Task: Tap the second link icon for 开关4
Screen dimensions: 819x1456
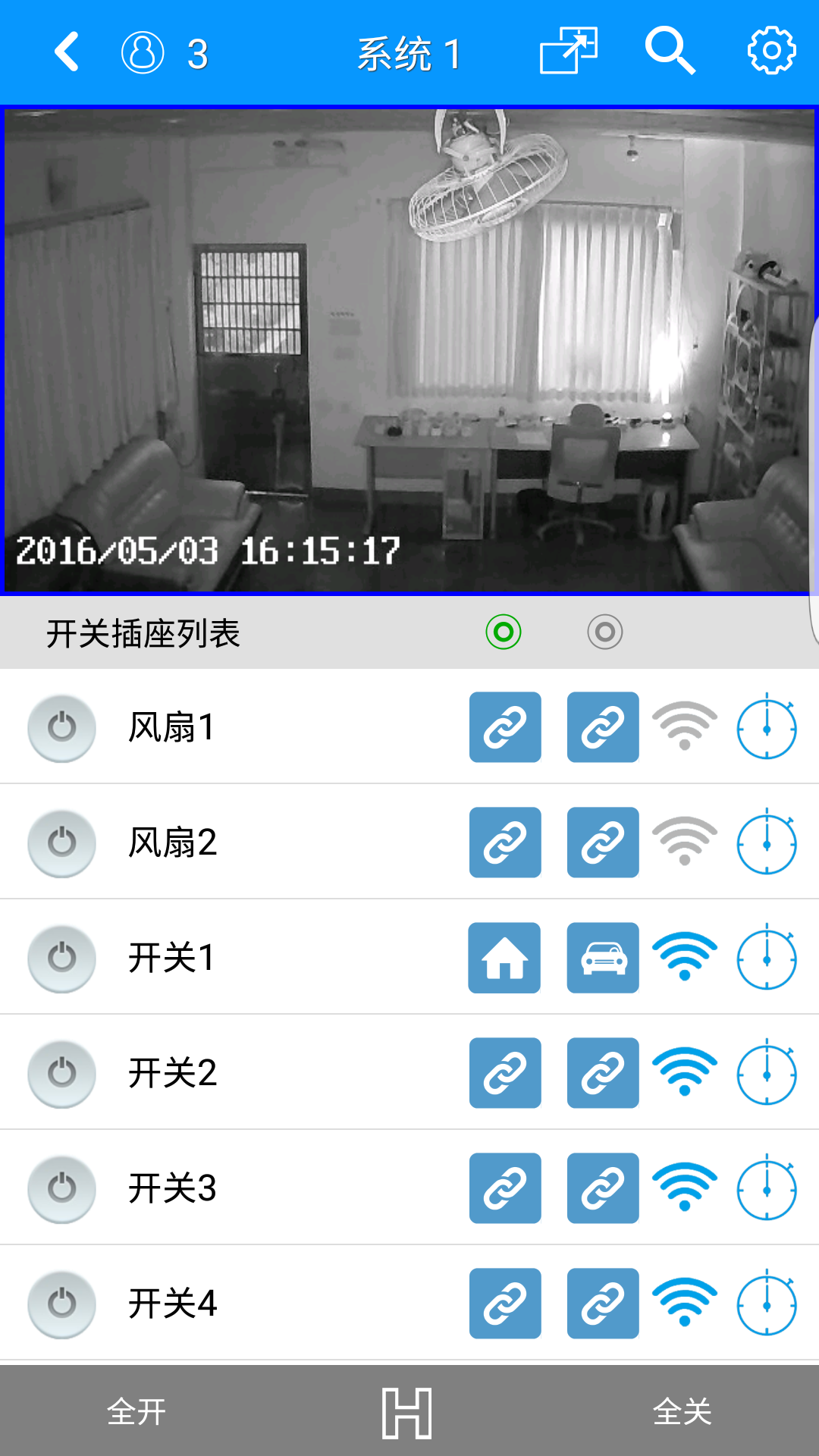Action: pyautogui.click(x=602, y=1304)
